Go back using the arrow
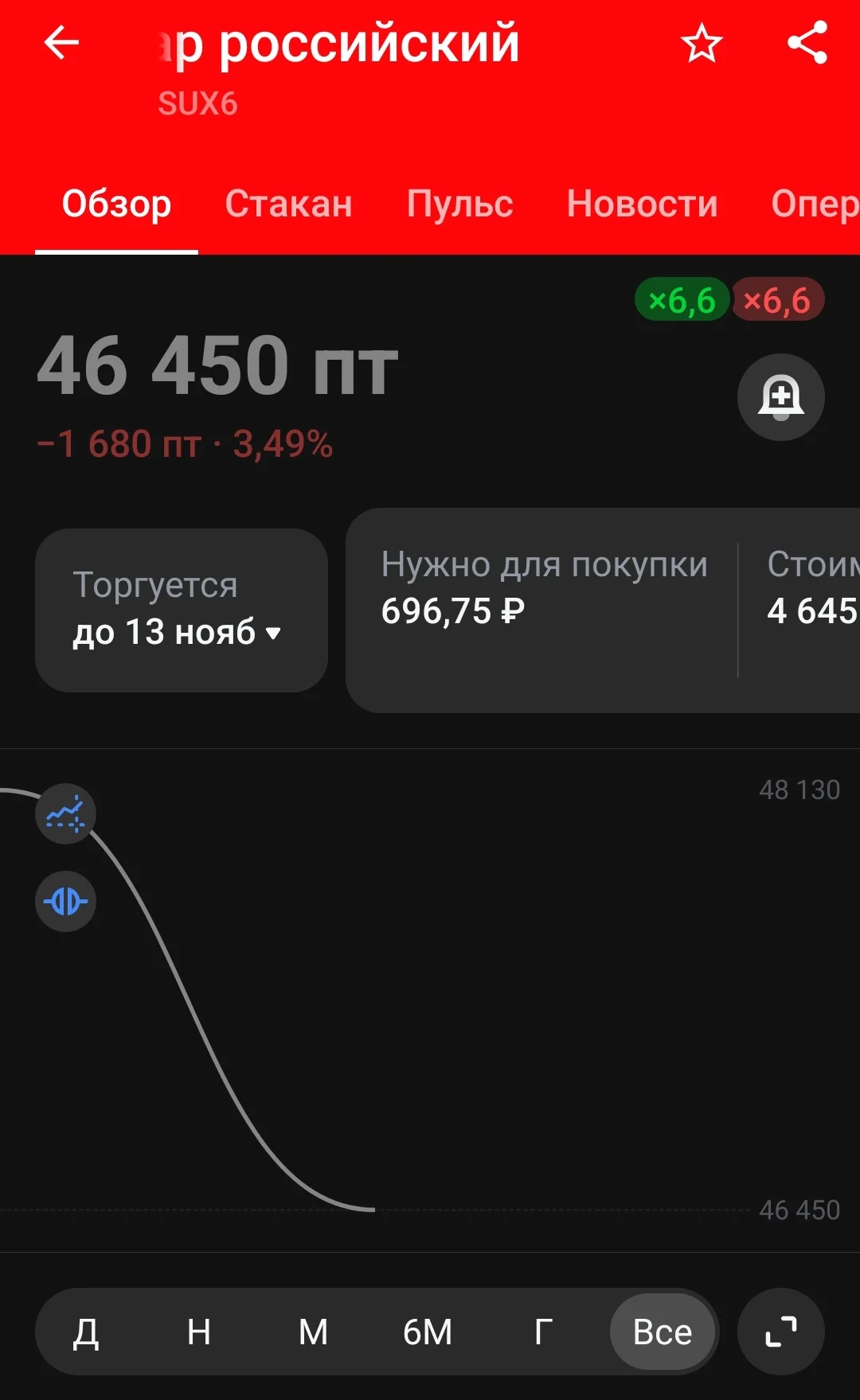Viewport: 860px width, 1400px height. 61,42
